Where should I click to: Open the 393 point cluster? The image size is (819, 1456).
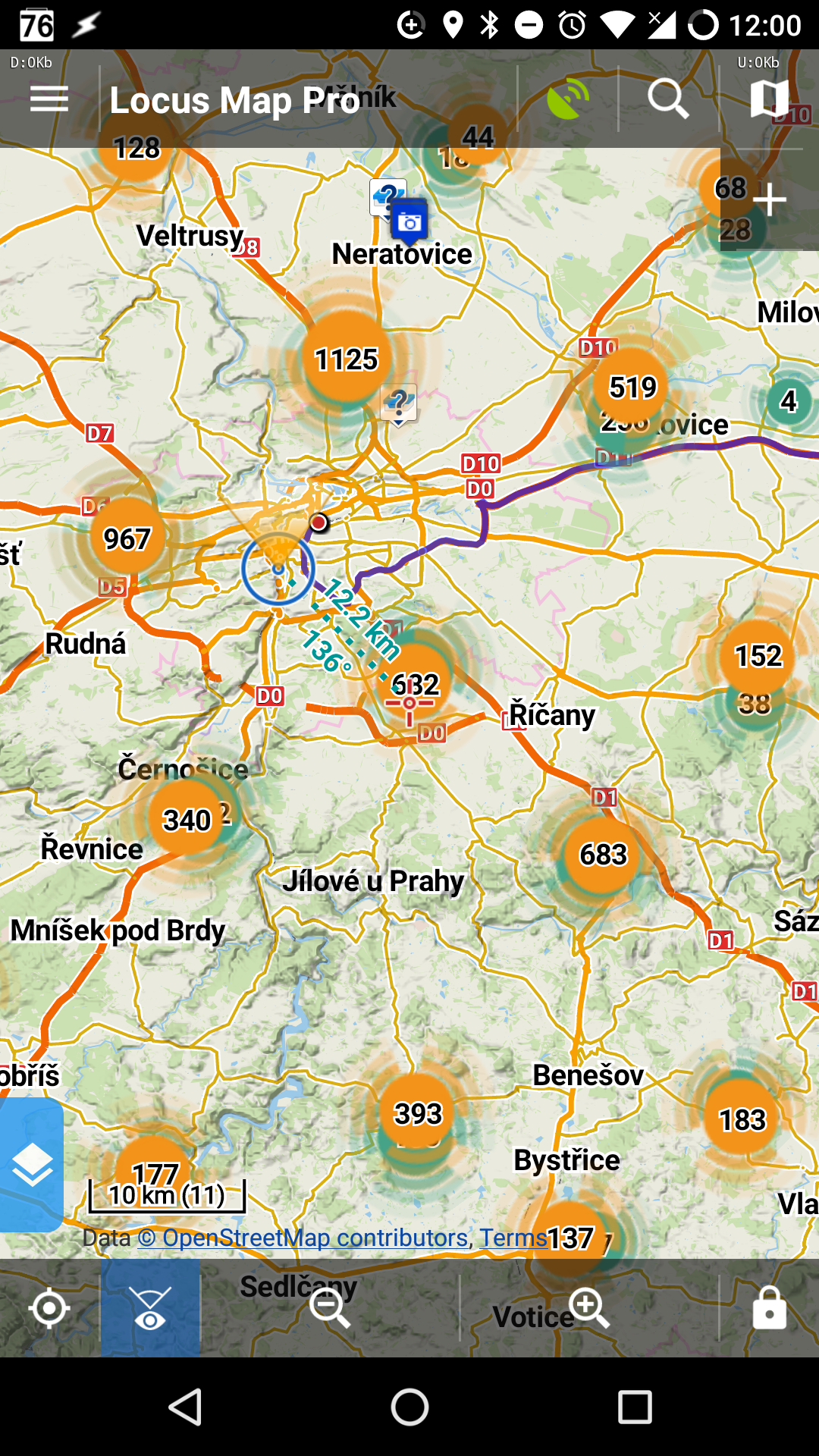pyautogui.click(x=418, y=1112)
